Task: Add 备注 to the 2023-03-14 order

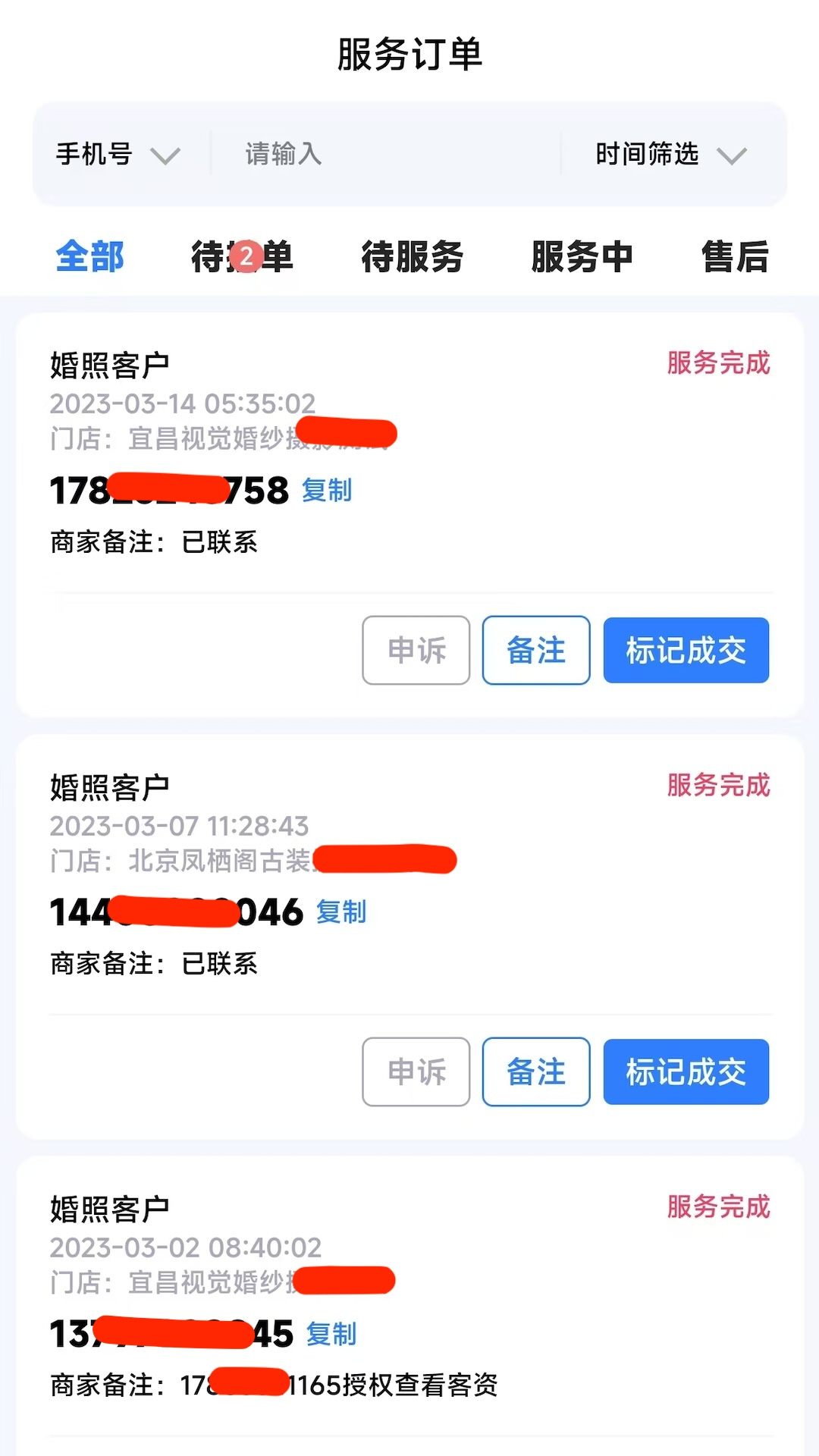Action: click(536, 651)
